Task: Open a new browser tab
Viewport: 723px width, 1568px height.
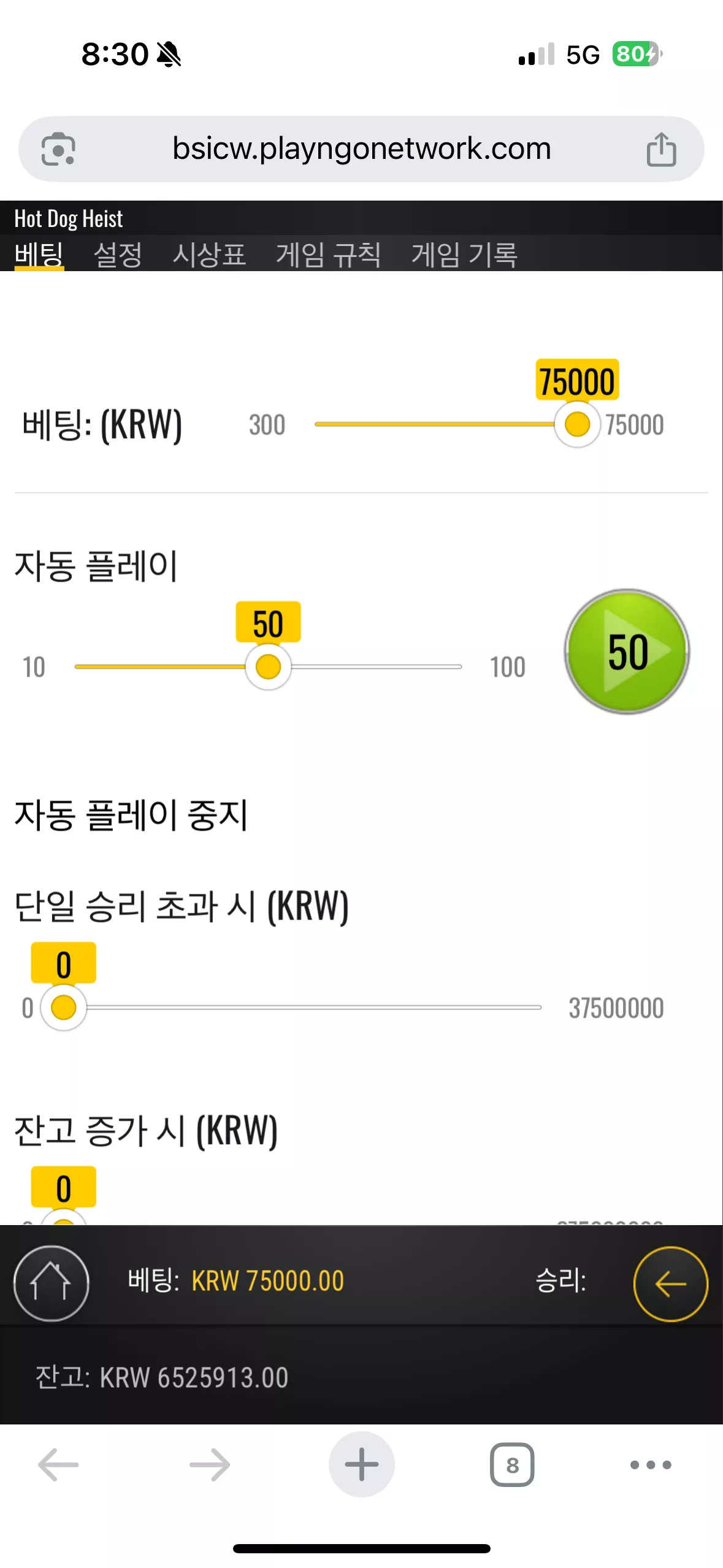Action: pyautogui.click(x=361, y=1464)
